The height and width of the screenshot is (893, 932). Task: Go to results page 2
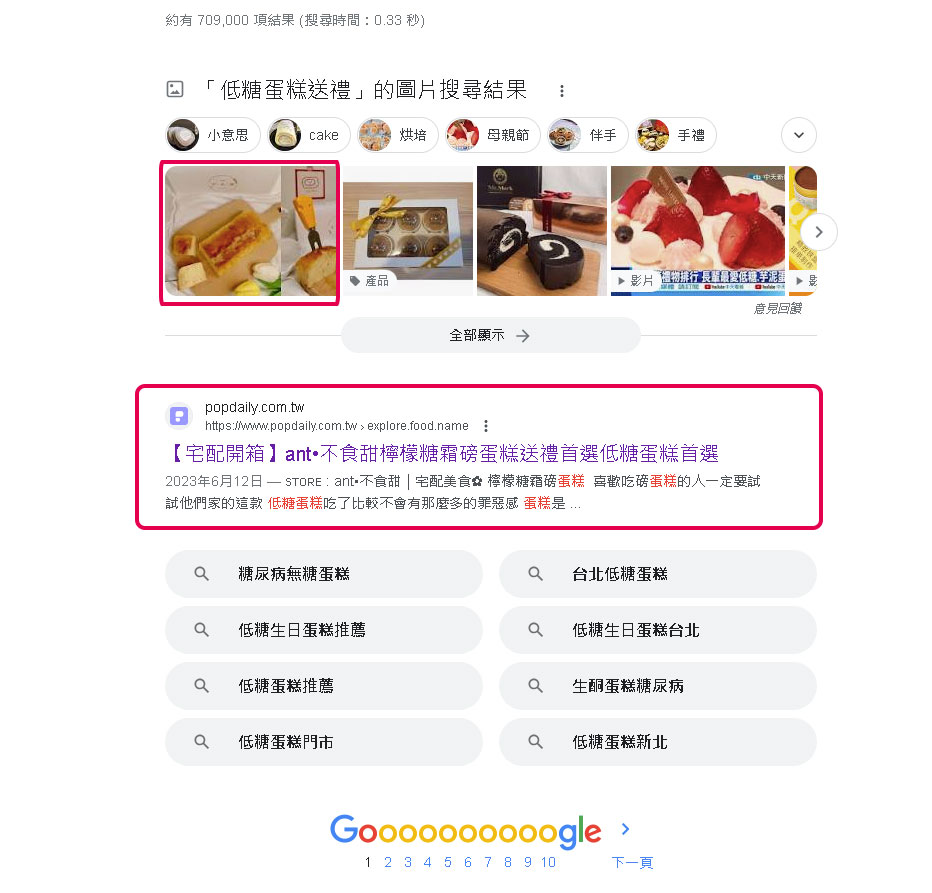click(x=388, y=862)
